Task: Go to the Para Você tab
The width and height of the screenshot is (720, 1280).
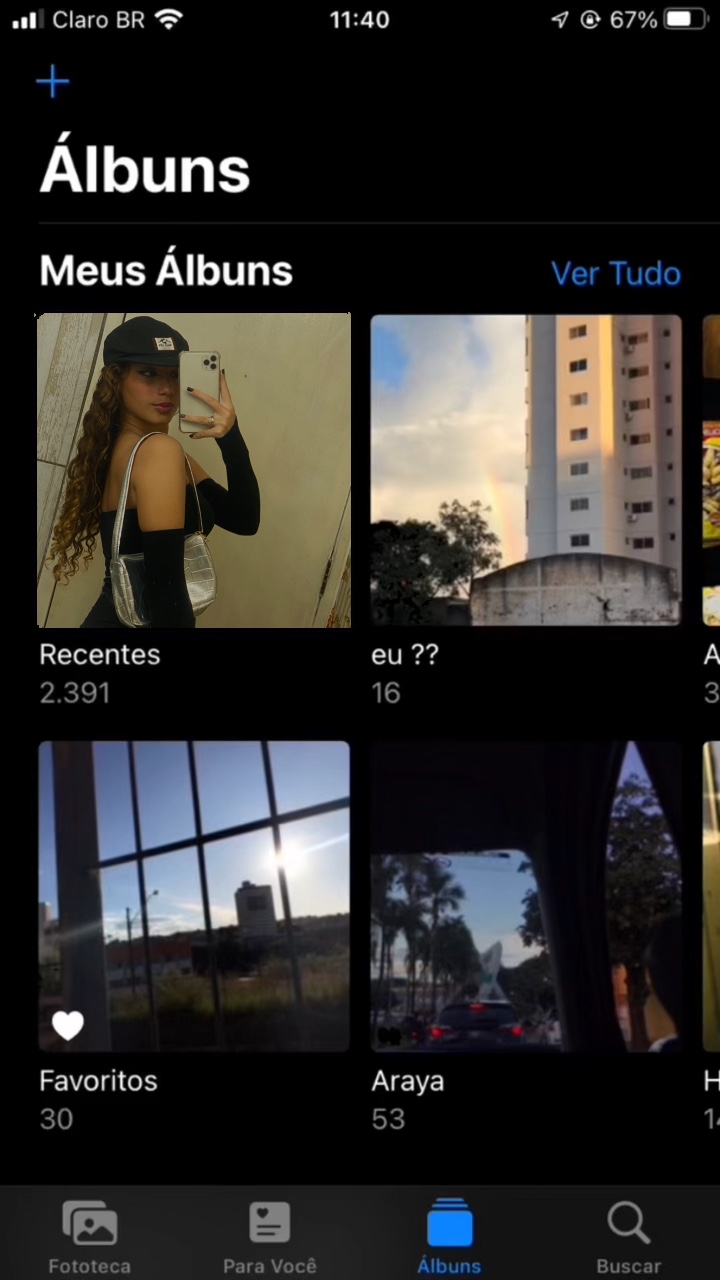Action: [x=270, y=1236]
